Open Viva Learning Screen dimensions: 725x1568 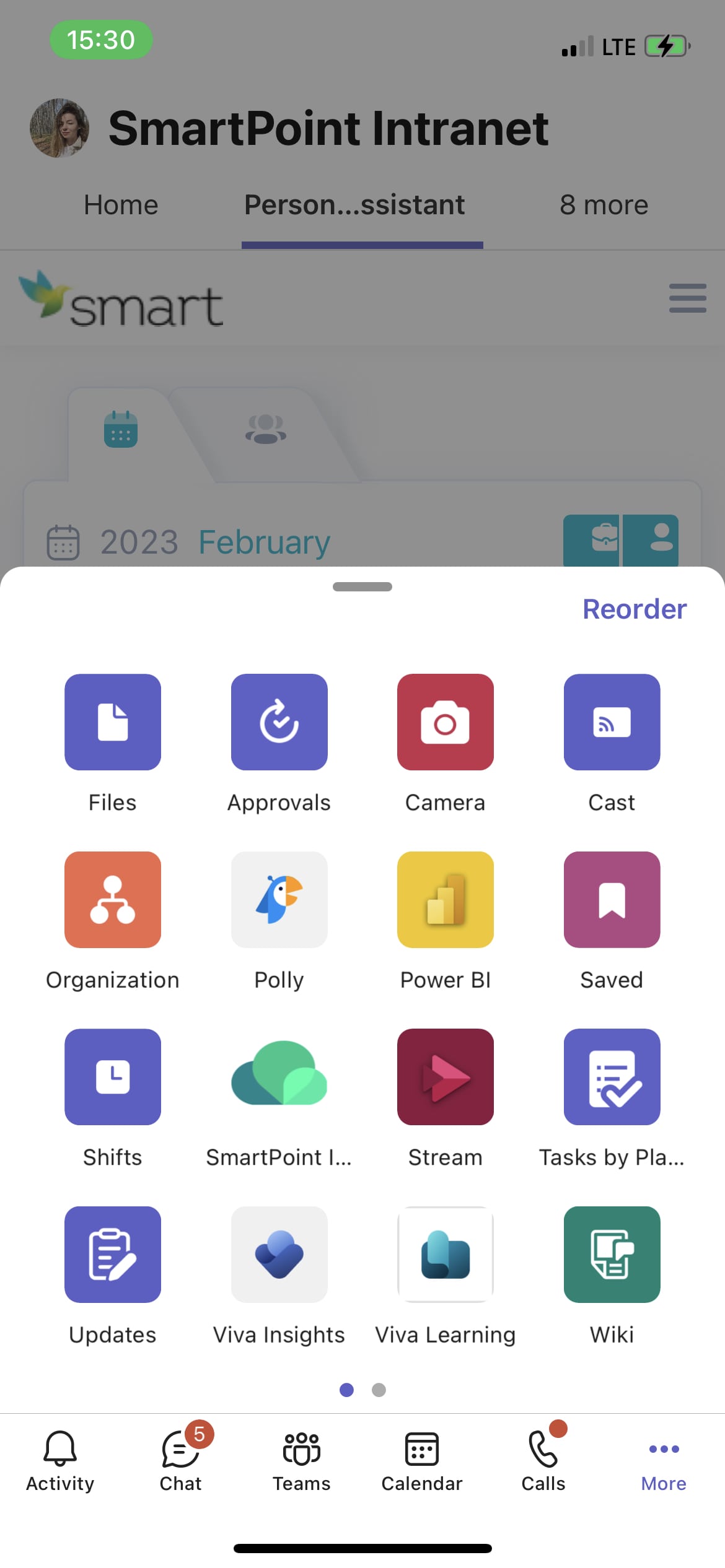445,1254
